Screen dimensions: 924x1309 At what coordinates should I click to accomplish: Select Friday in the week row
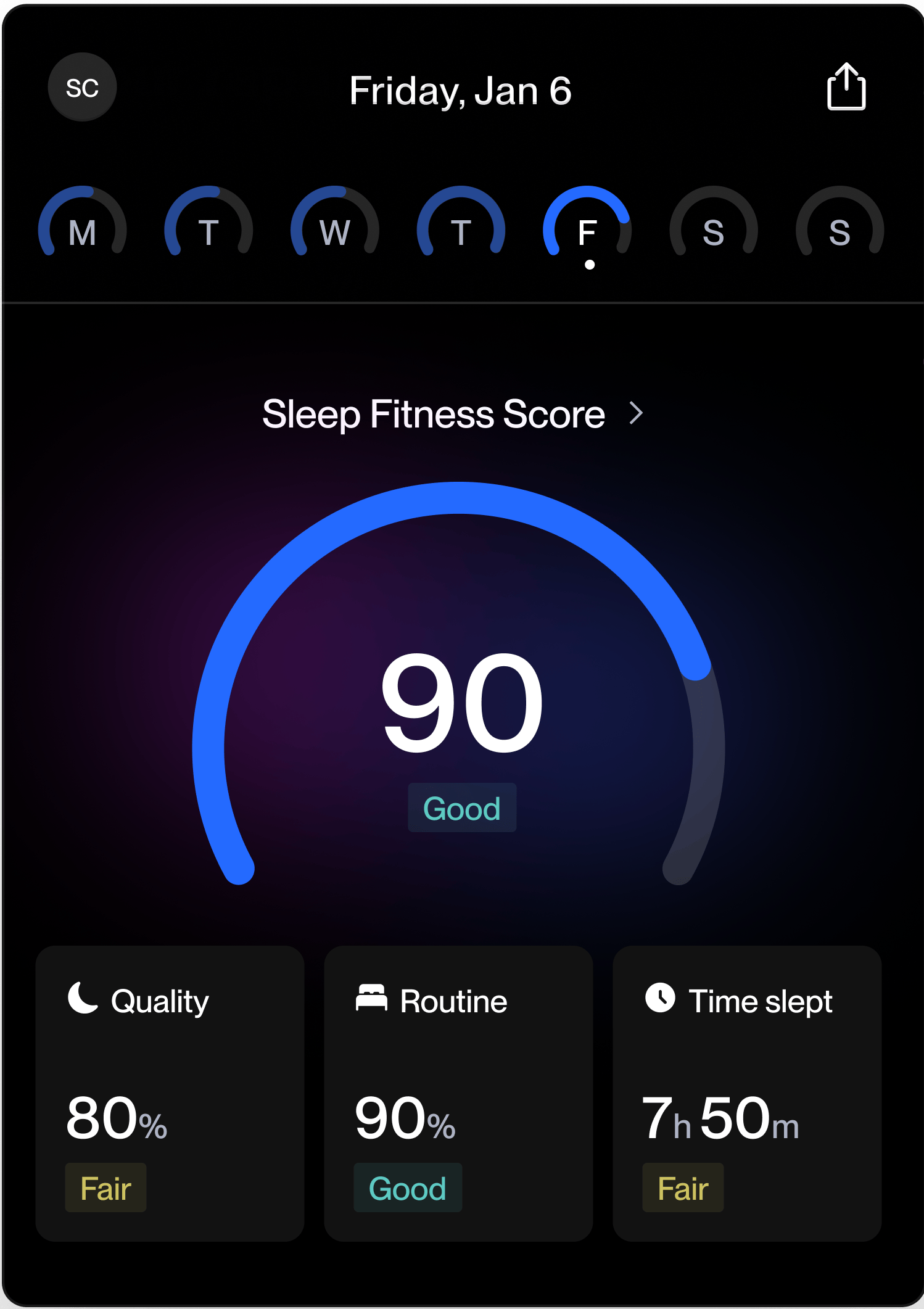point(587,228)
